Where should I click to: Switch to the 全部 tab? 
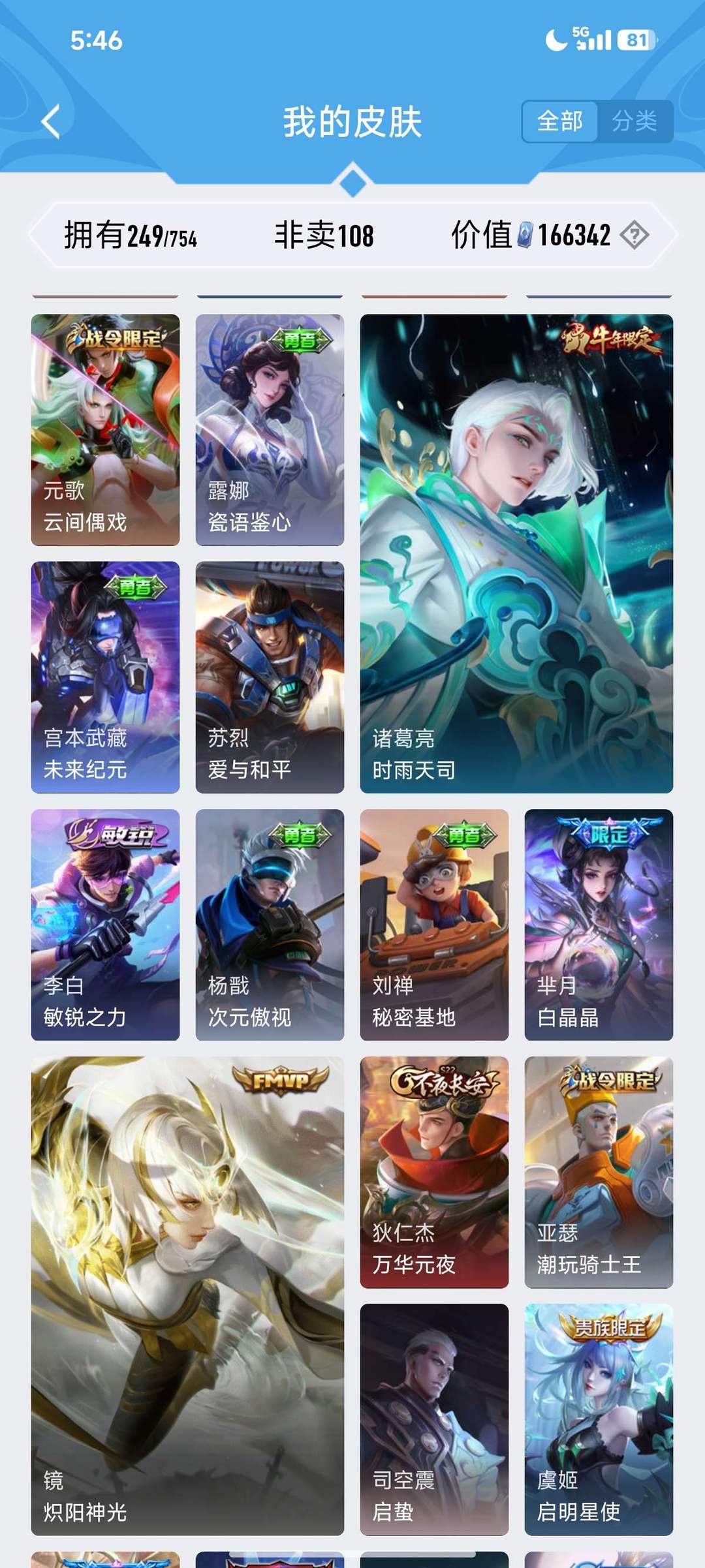coord(559,121)
